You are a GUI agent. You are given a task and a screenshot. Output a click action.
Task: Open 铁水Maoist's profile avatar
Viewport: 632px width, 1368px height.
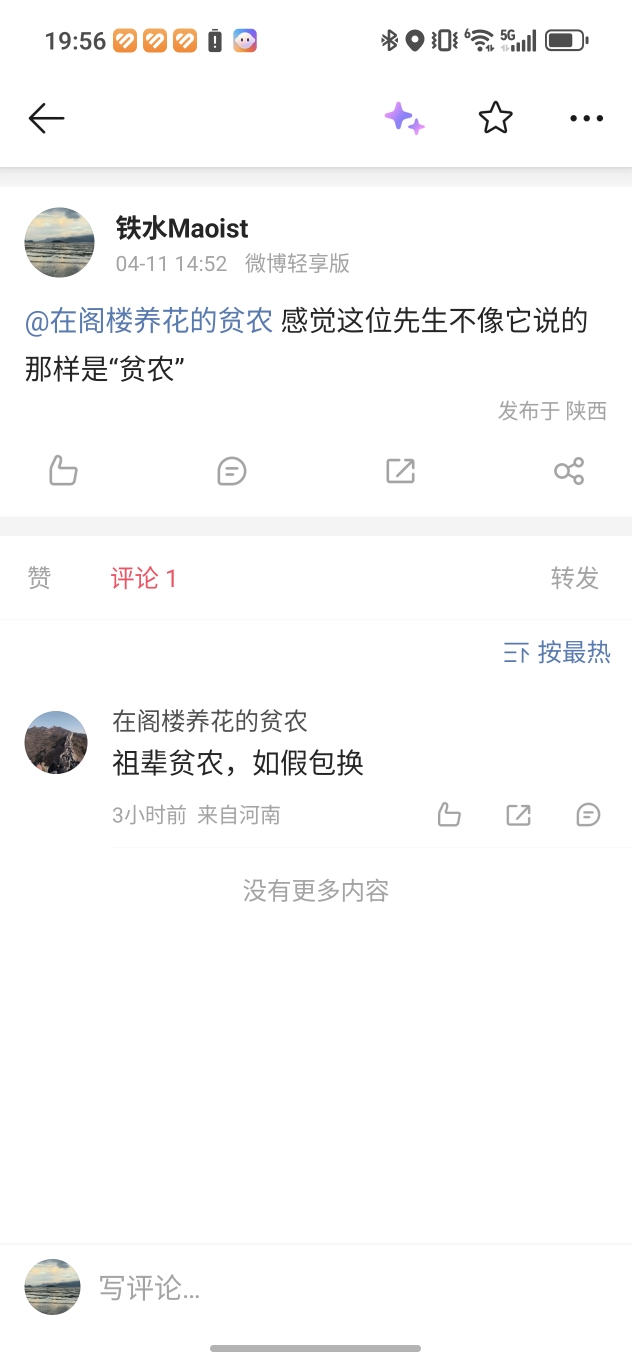pos(59,242)
